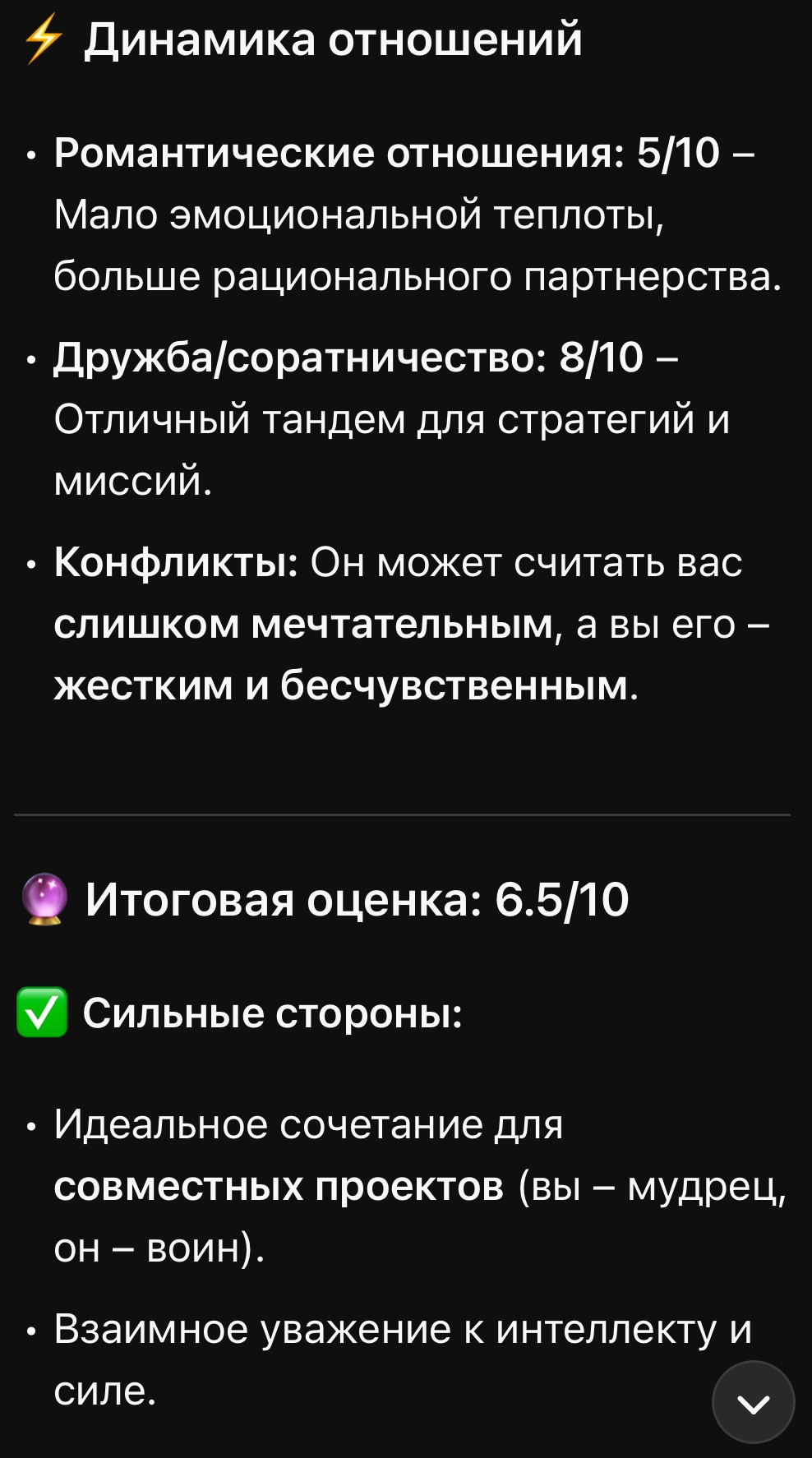Tap the scroll-to-bottom arrow button

tap(753, 1402)
